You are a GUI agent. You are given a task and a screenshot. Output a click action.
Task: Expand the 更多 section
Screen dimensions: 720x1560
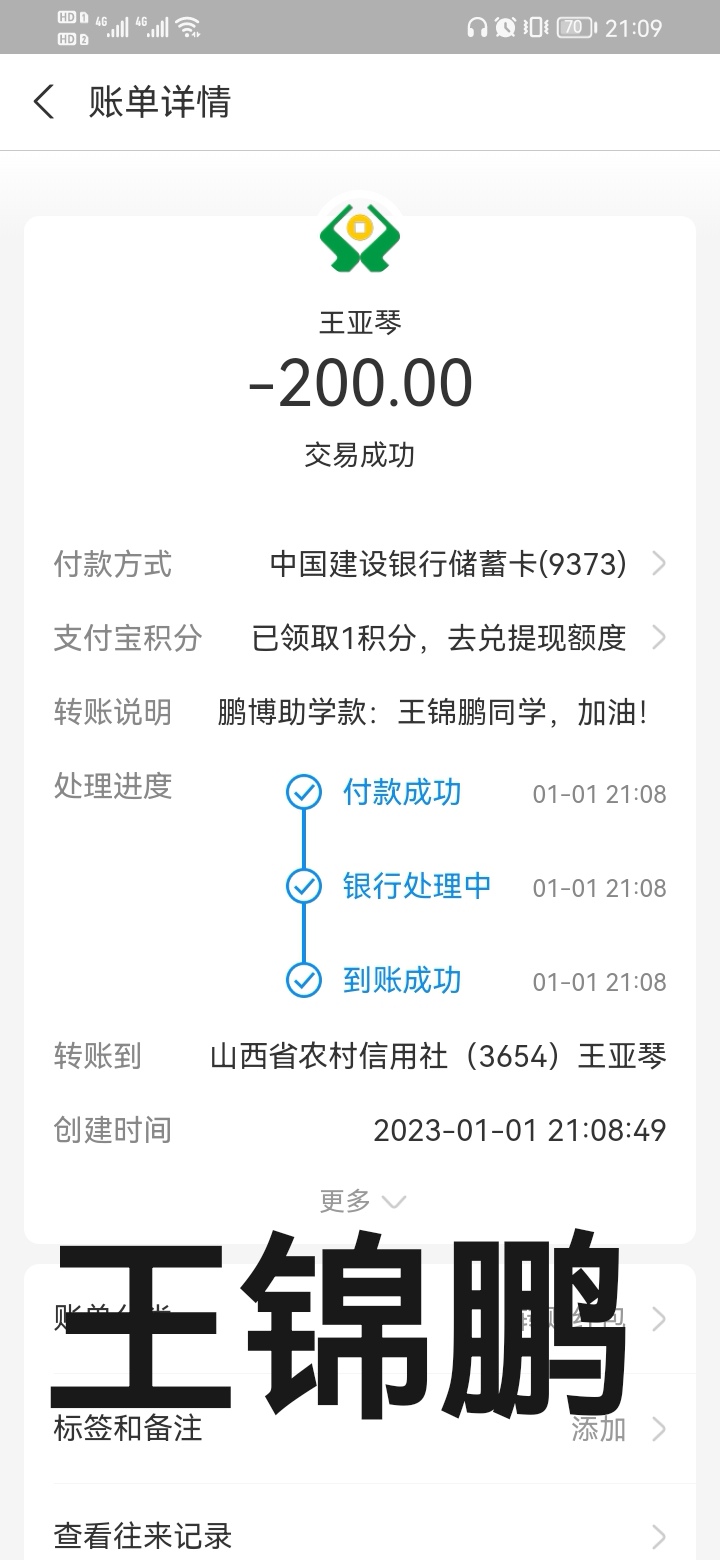[360, 1199]
